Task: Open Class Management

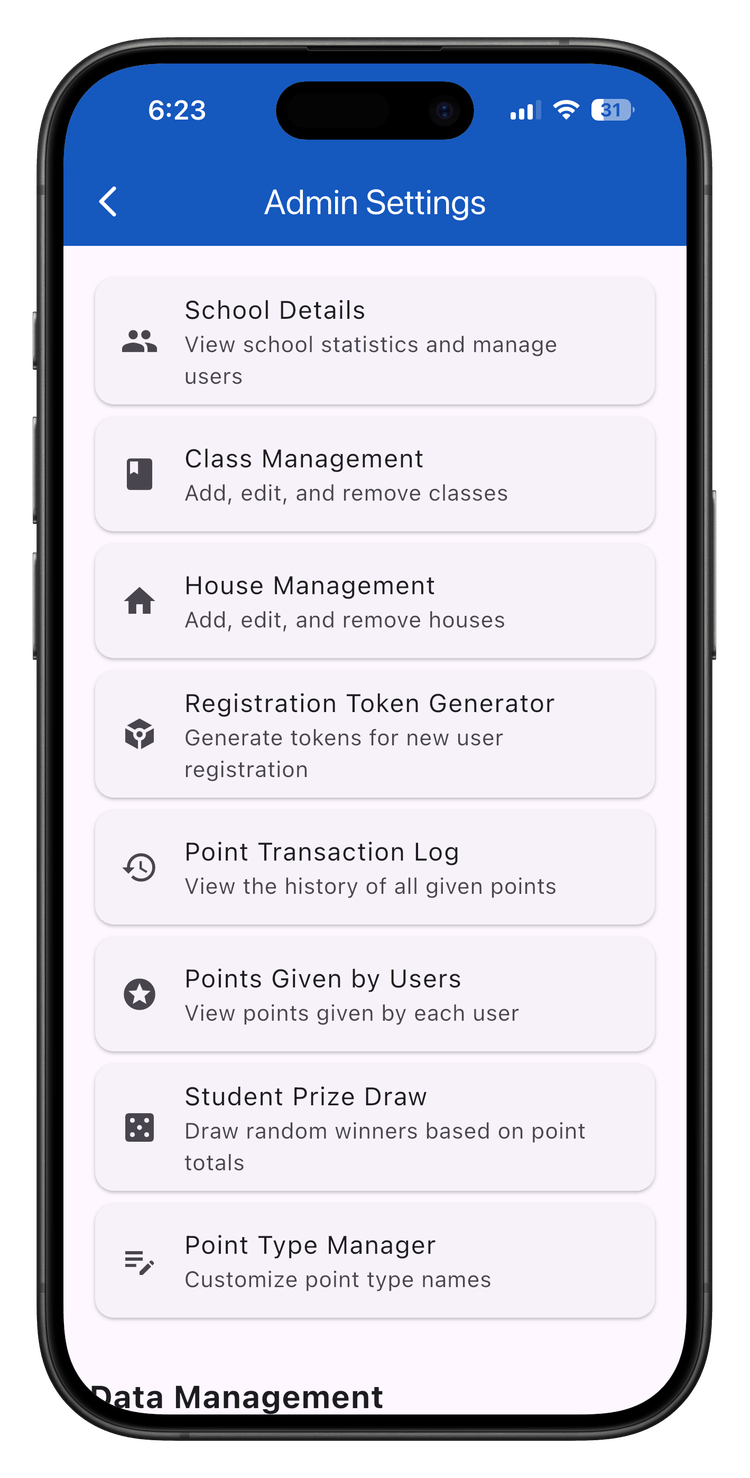Action: pos(375,475)
